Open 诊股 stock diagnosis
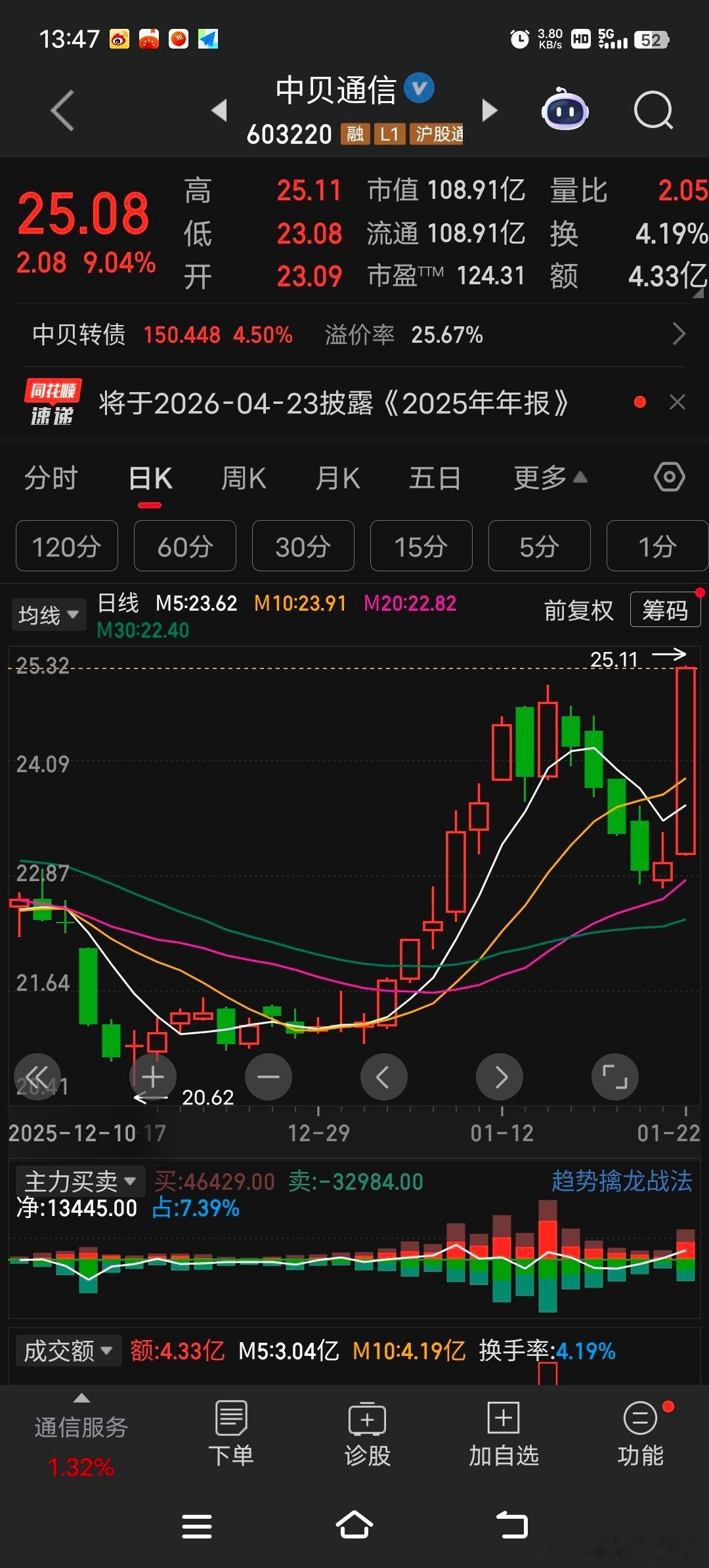This screenshot has width=709, height=1568. [x=366, y=1433]
